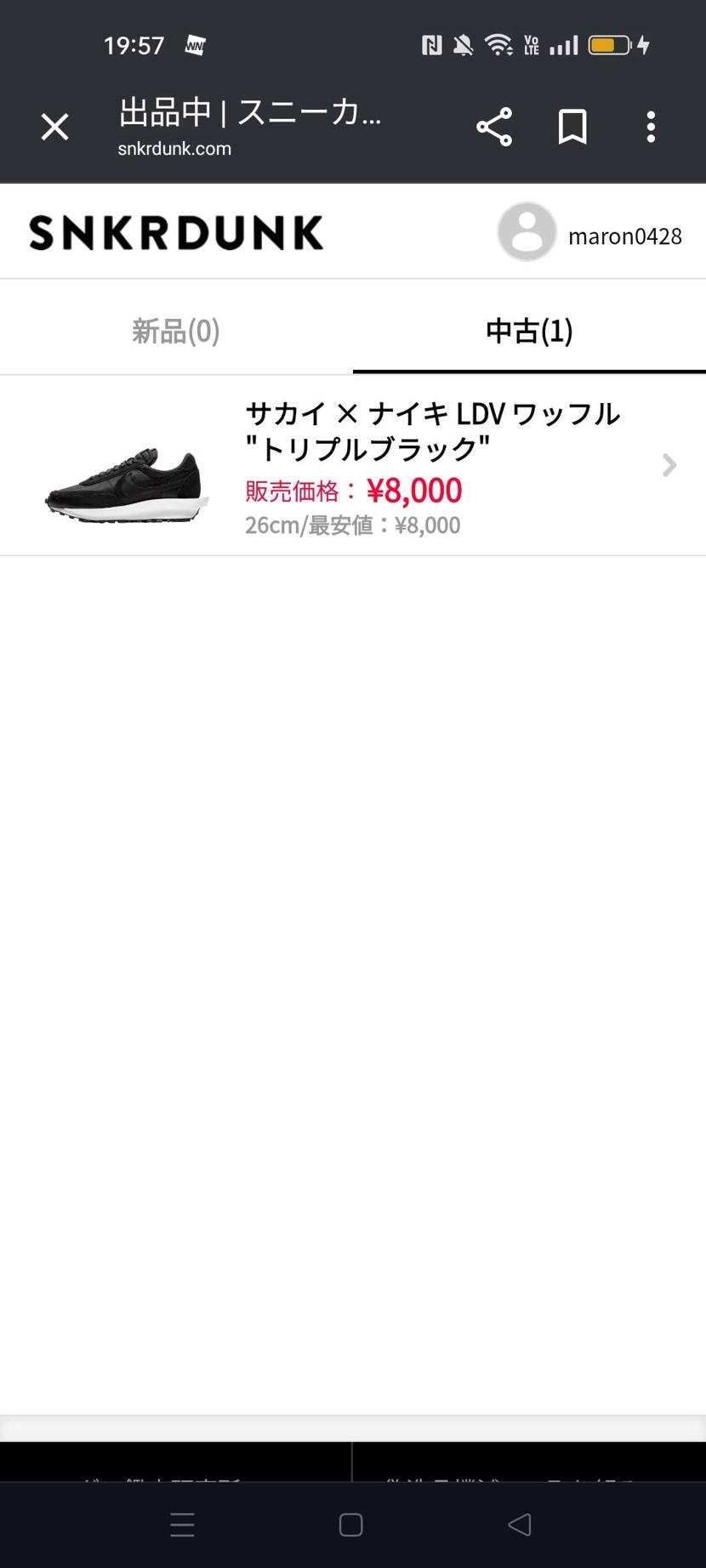Screen dimensions: 706x1568
Task: Tap the 19:57 clock in status bar
Action: pos(134,44)
